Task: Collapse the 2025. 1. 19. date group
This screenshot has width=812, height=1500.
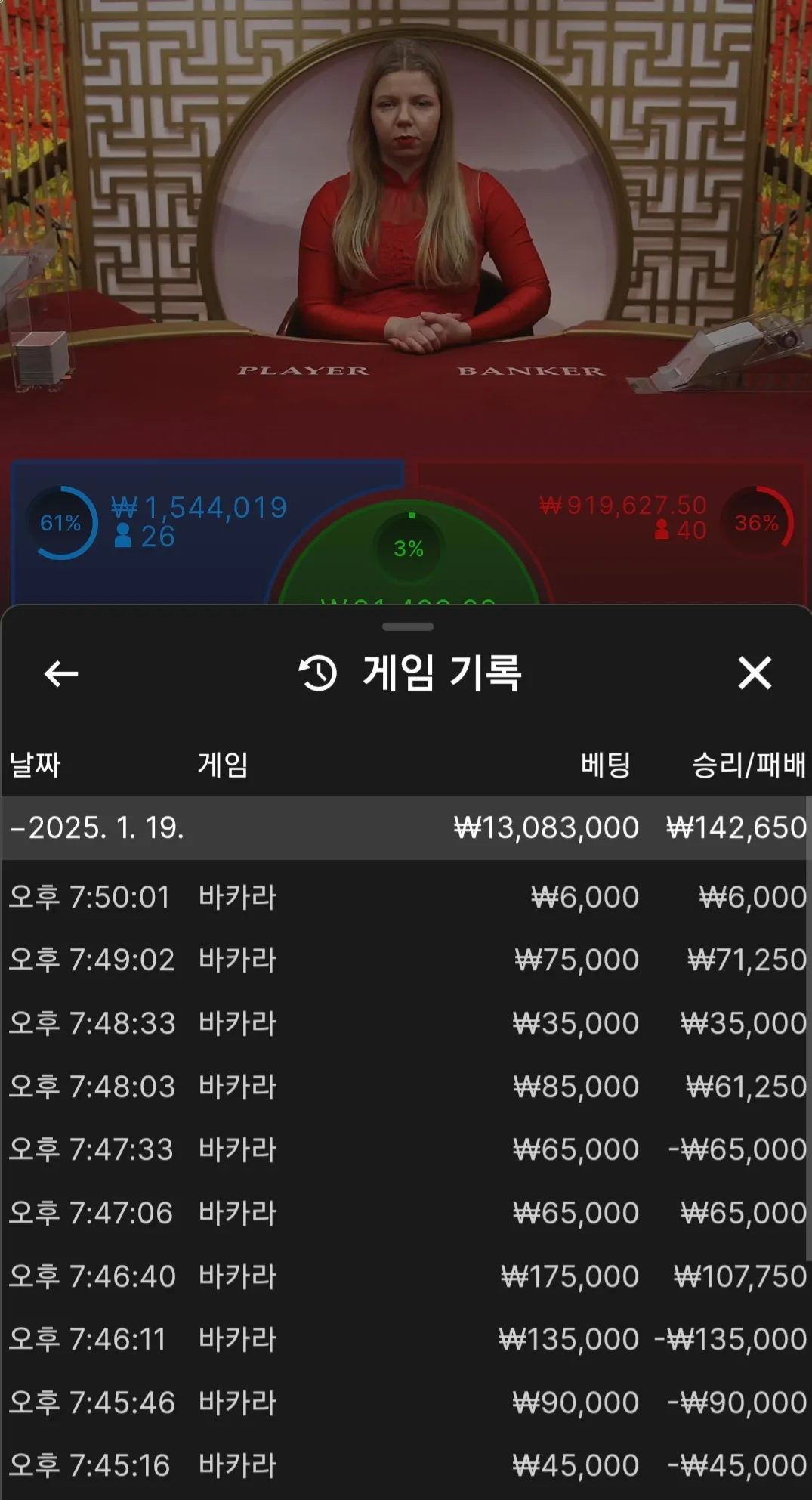Action: pos(406,827)
